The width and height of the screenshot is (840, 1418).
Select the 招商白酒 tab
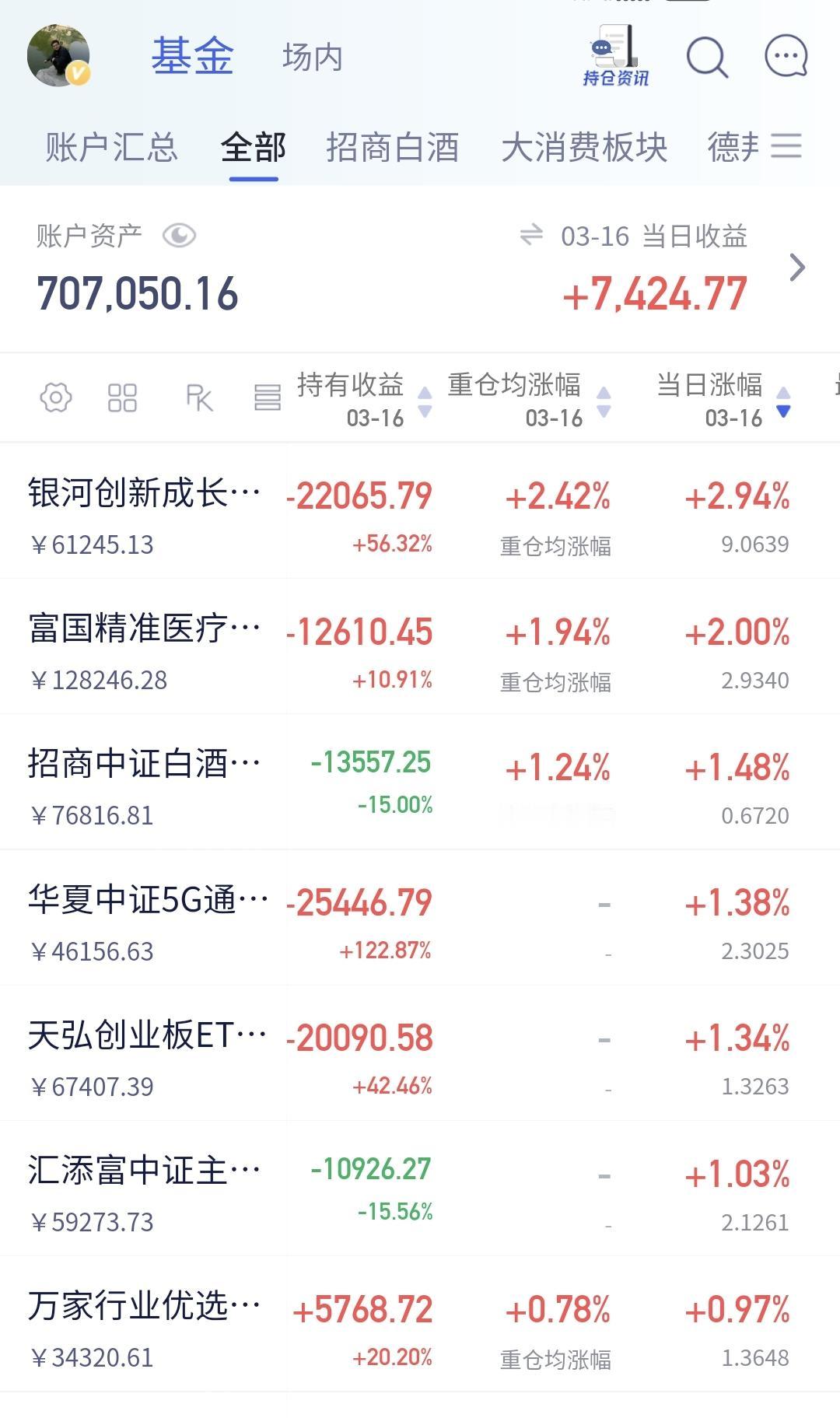click(x=392, y=147)
